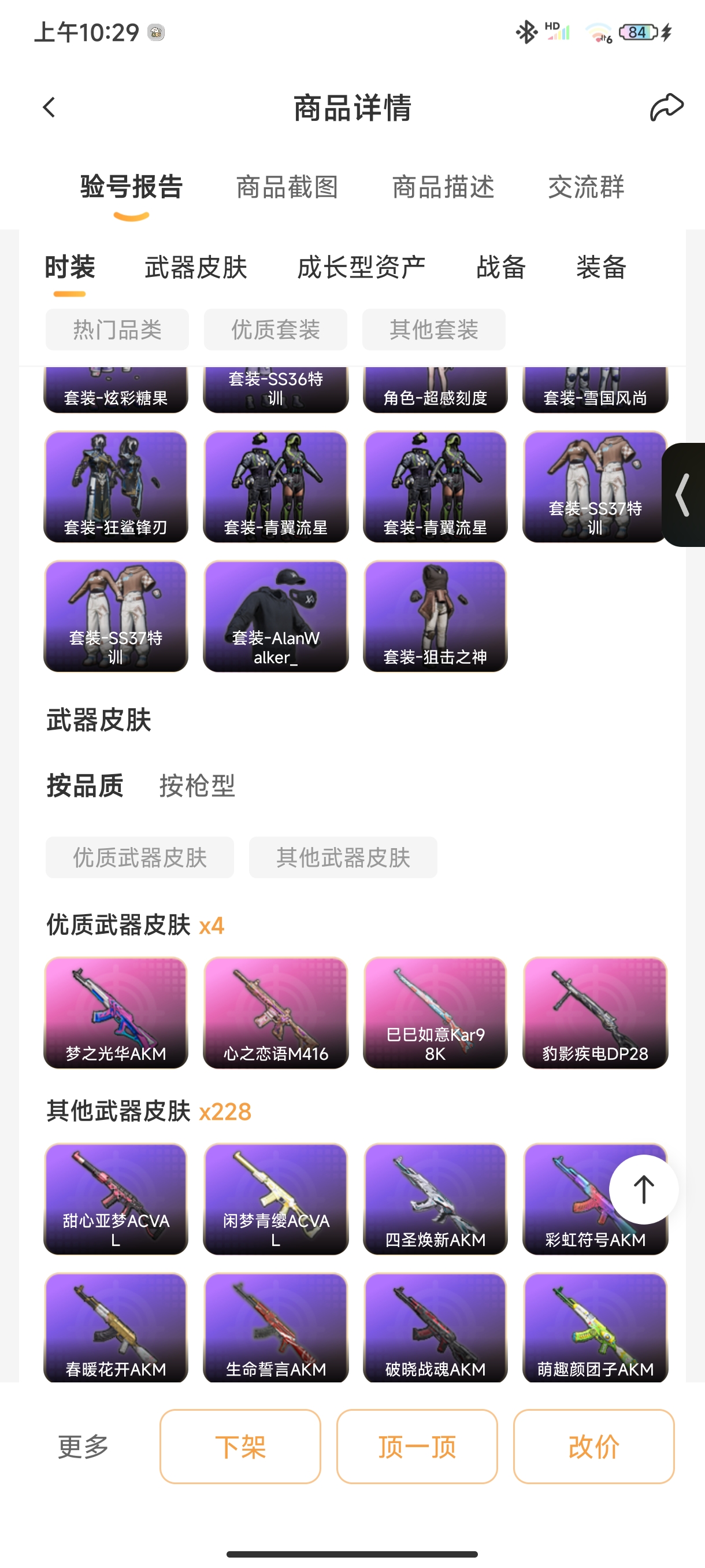Tap 改价 to change the price
The image size is (705, 1568).
point(593,1446)
